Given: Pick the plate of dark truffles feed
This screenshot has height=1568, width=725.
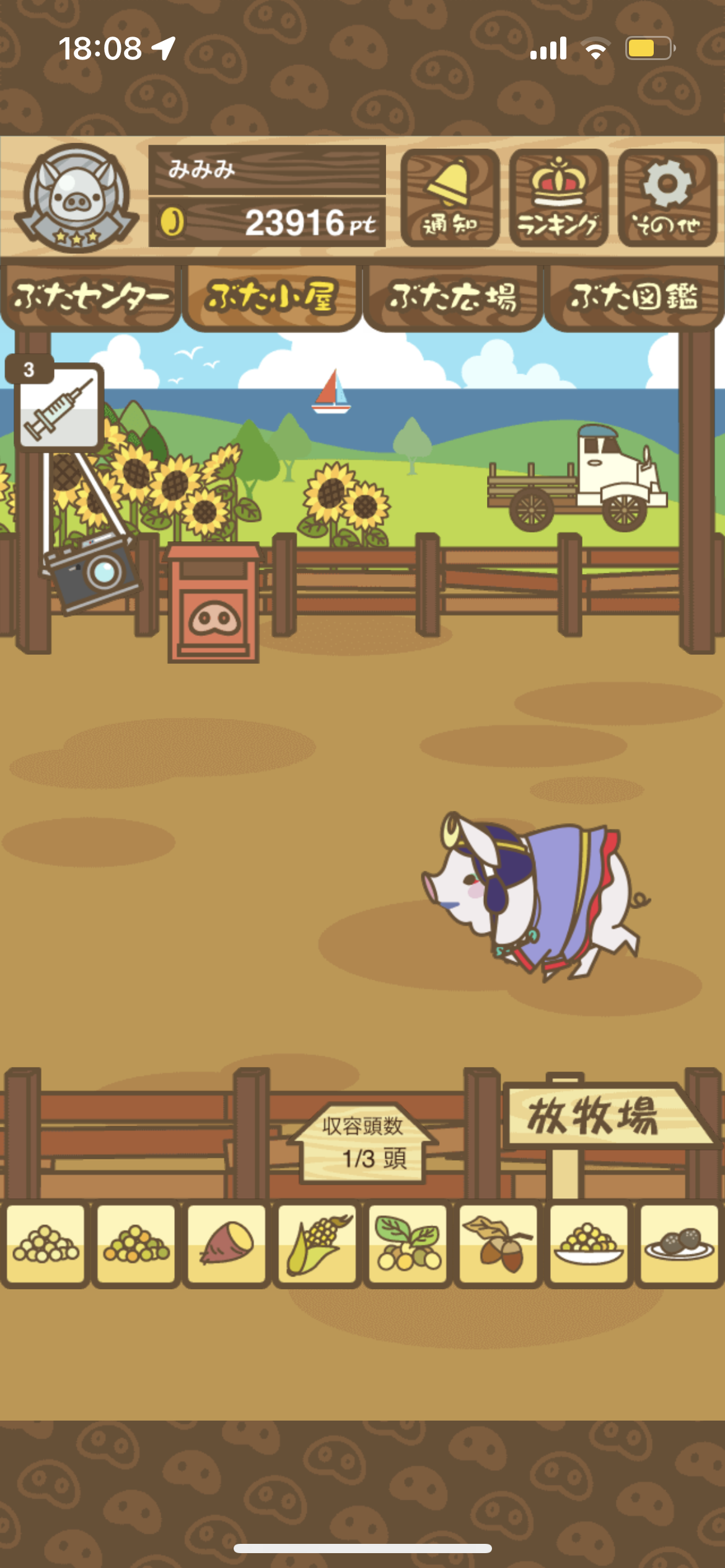Looking at the screenshot, I should click(x=679, y=1243).
